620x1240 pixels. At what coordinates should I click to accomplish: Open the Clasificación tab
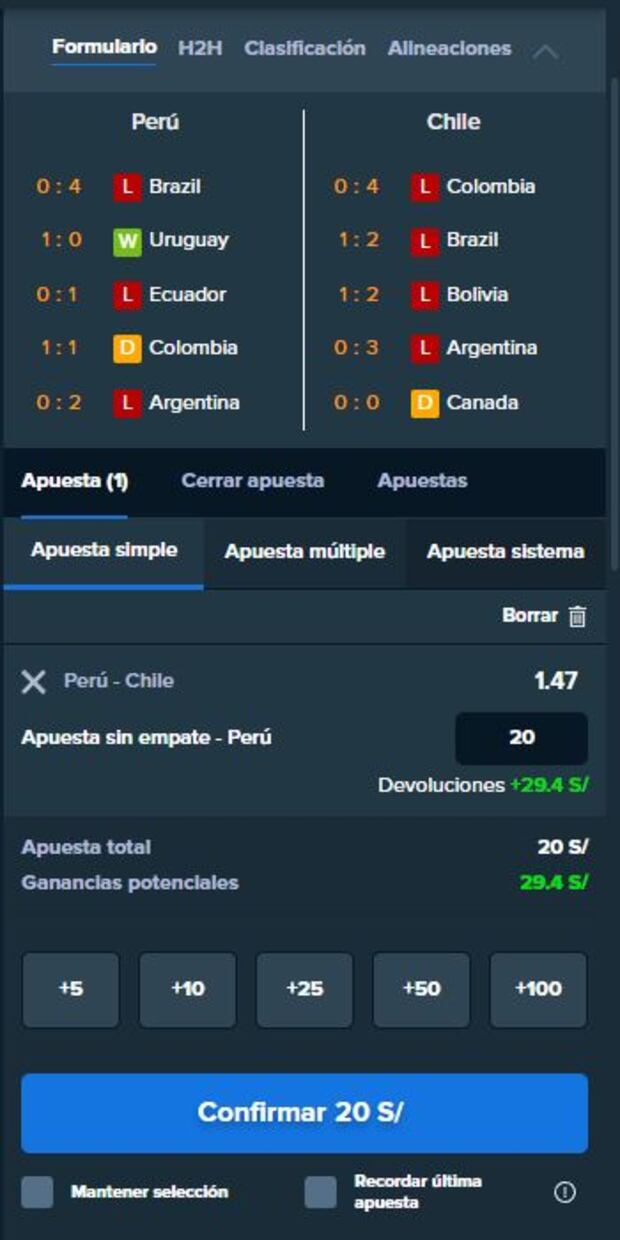[304, 48]
